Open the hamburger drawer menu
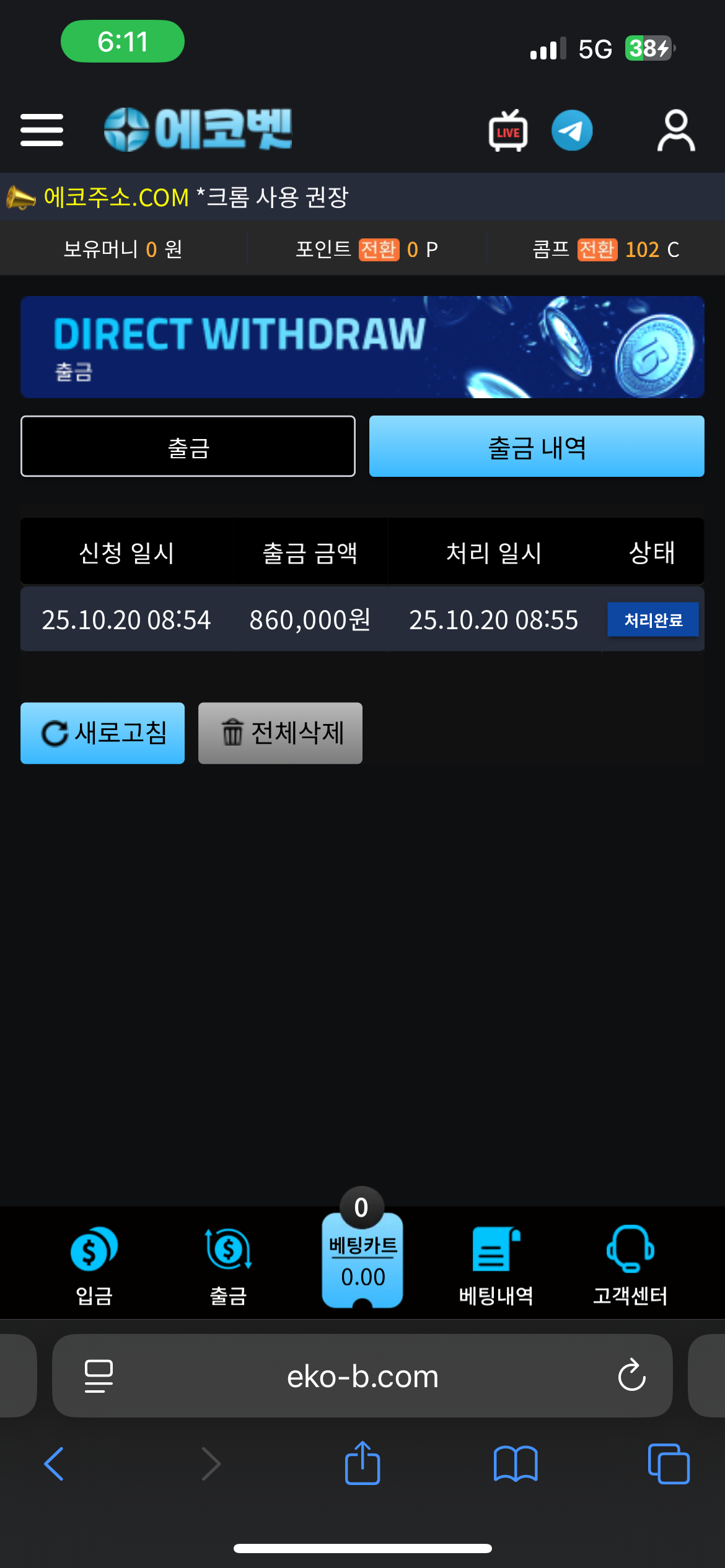 pos(42,130)
